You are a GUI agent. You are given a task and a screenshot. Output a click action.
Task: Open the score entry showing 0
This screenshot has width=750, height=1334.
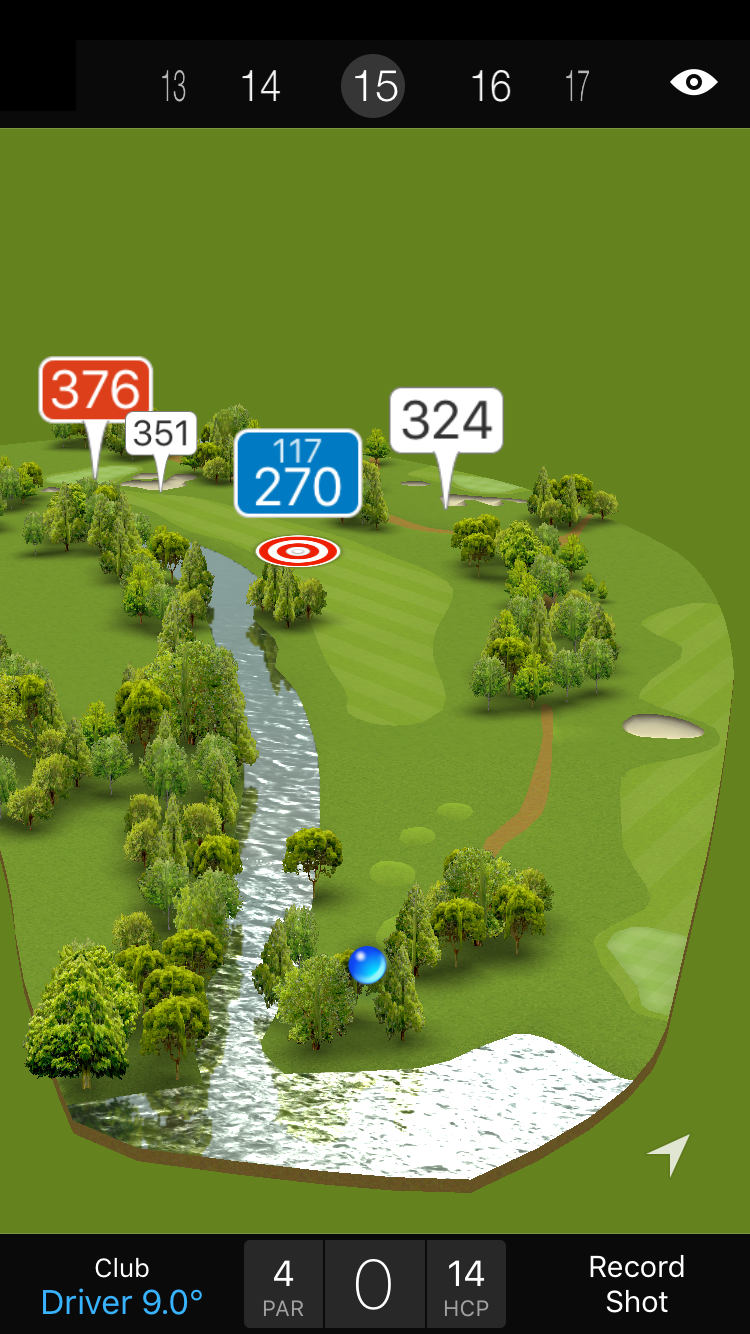(x=374, y=1285)
